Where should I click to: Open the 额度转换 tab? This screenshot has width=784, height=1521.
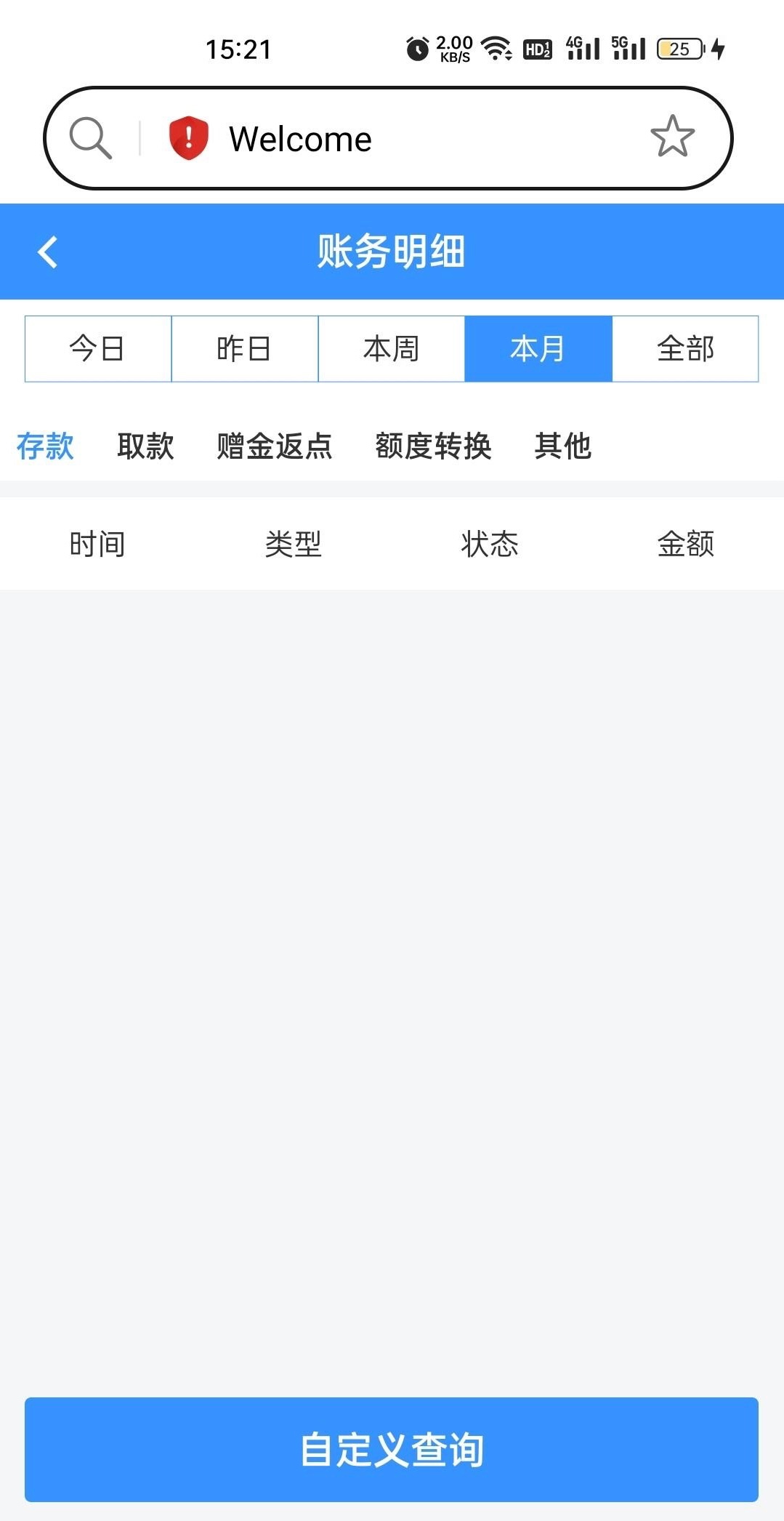point(433,446)
